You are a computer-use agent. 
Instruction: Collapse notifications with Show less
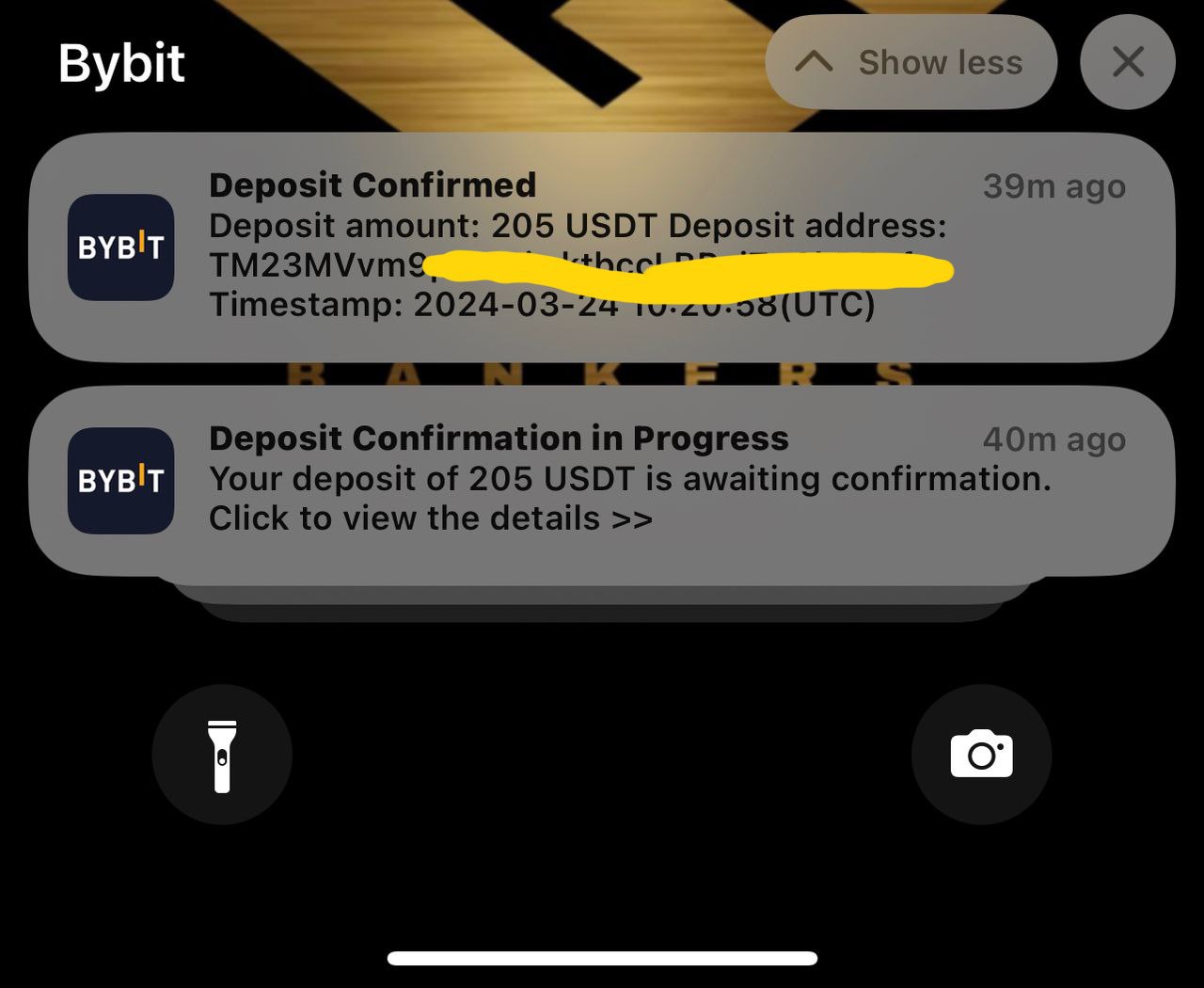point(911,62)
